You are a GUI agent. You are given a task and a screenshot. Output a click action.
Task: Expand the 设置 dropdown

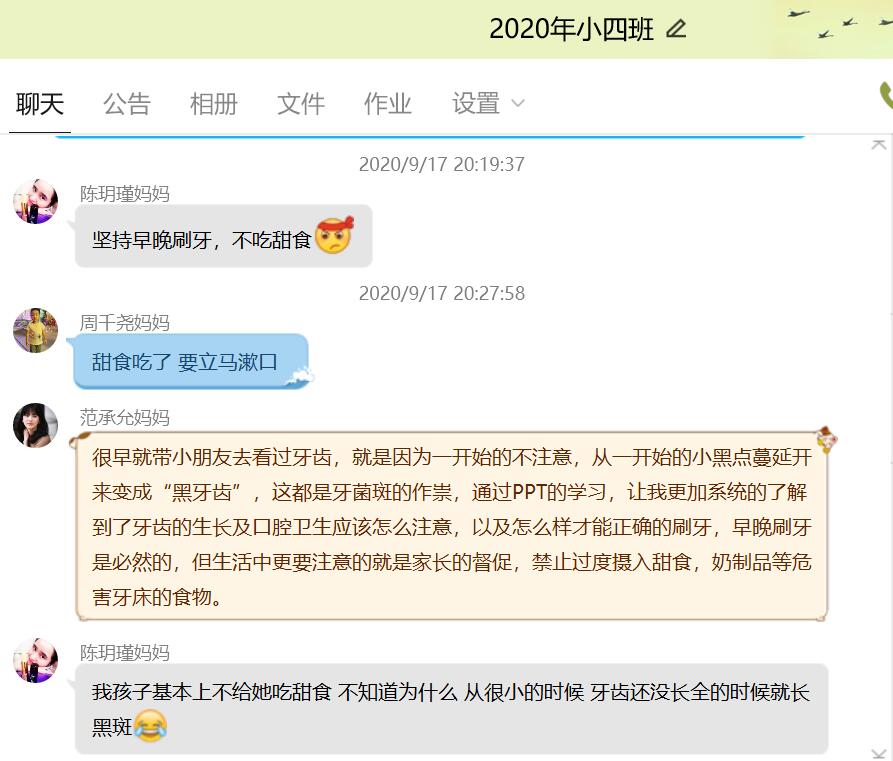coord(488,104)
